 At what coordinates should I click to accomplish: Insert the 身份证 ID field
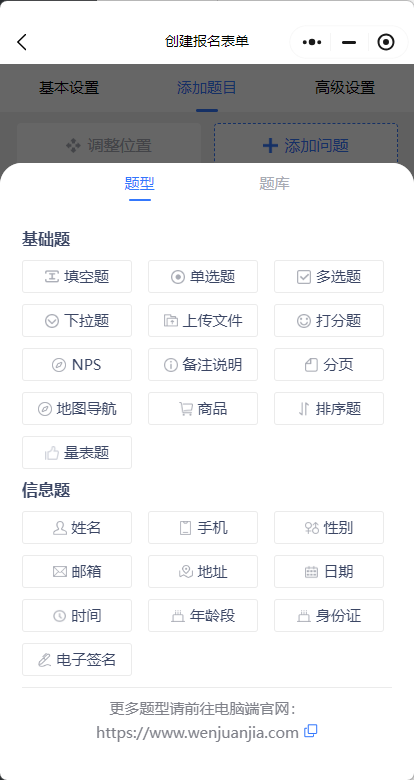pos(329,615)
